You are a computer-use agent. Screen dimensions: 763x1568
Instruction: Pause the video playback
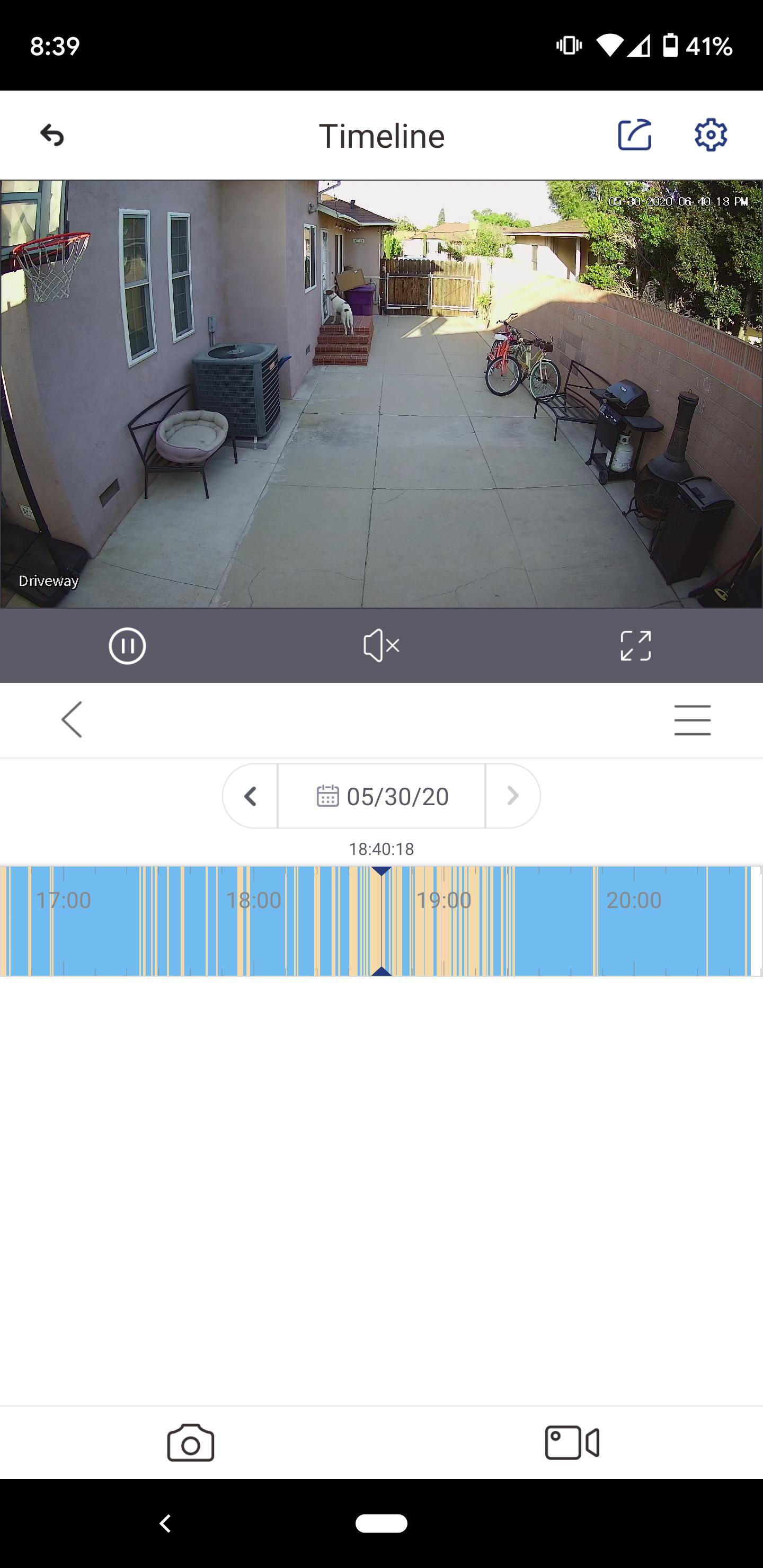tap(127, 646)
